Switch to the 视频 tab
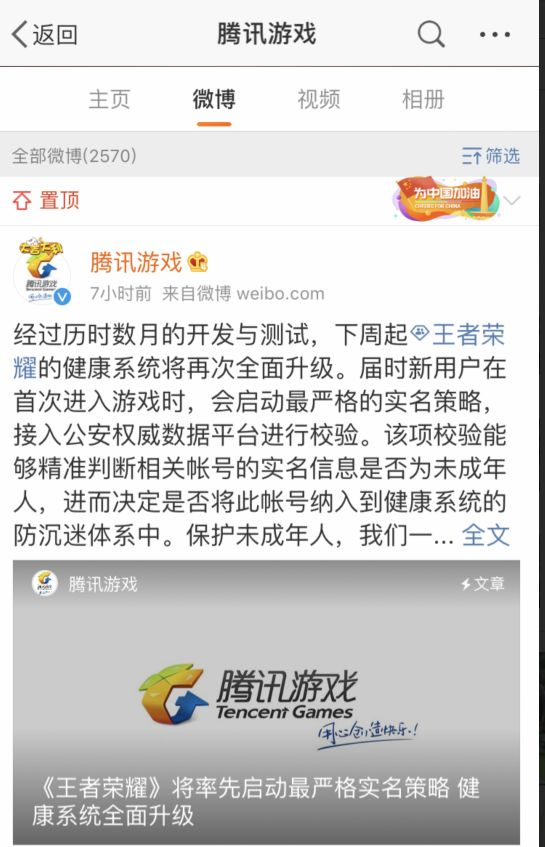 coord(319,99)
